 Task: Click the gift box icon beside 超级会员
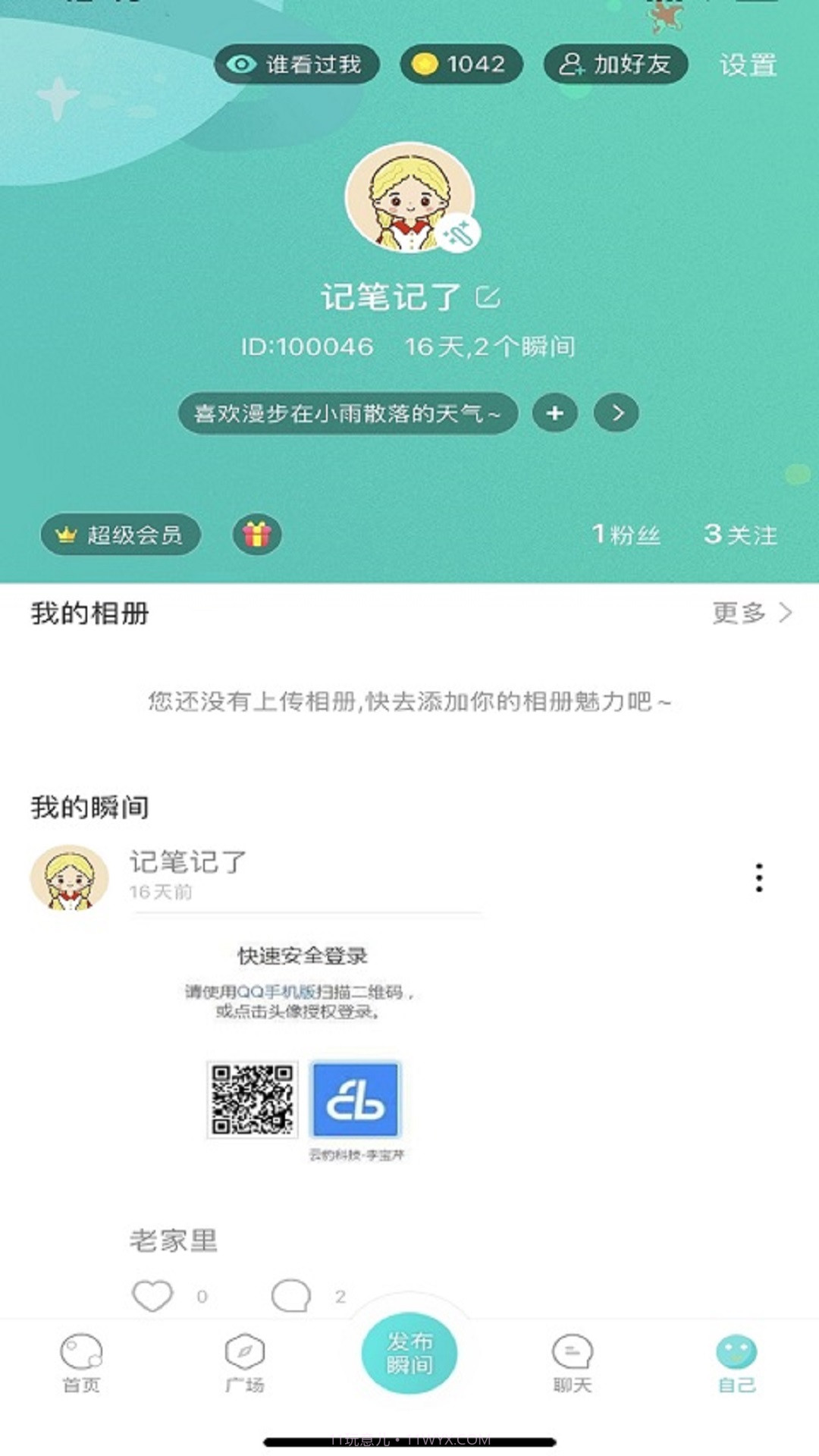[257, 535]
